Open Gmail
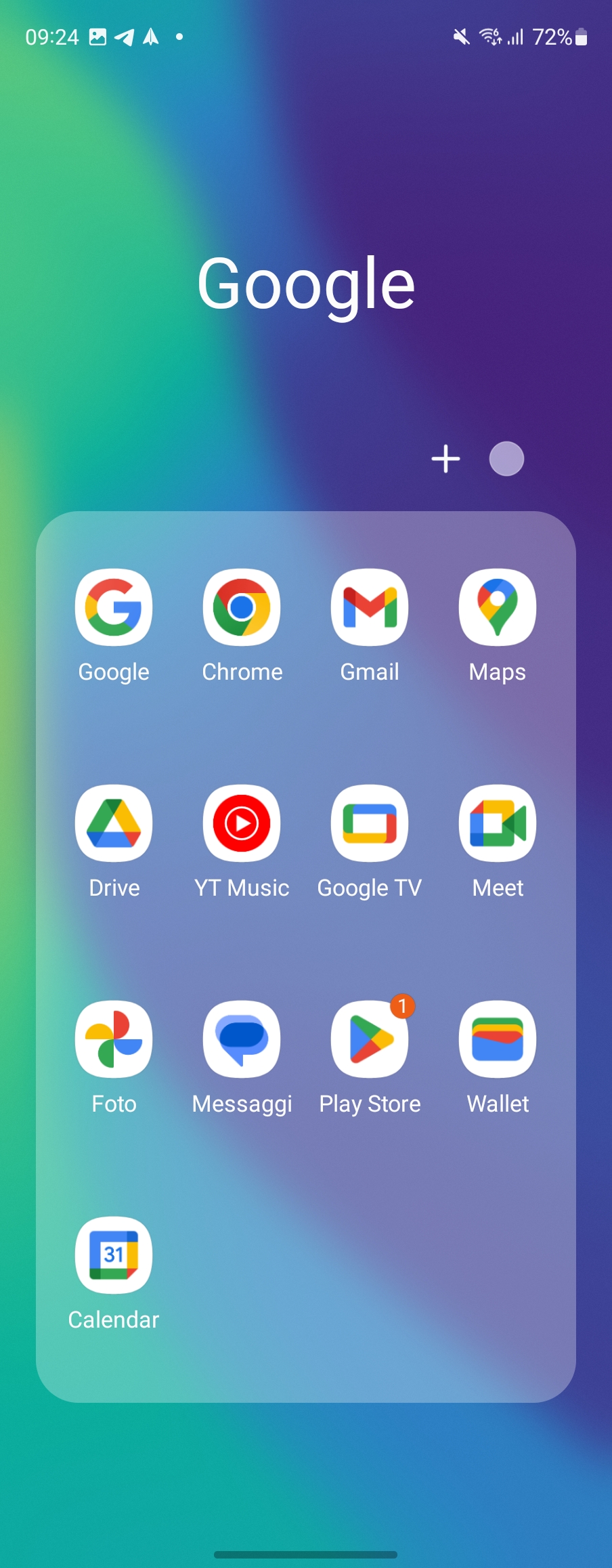 coord(370,607)
